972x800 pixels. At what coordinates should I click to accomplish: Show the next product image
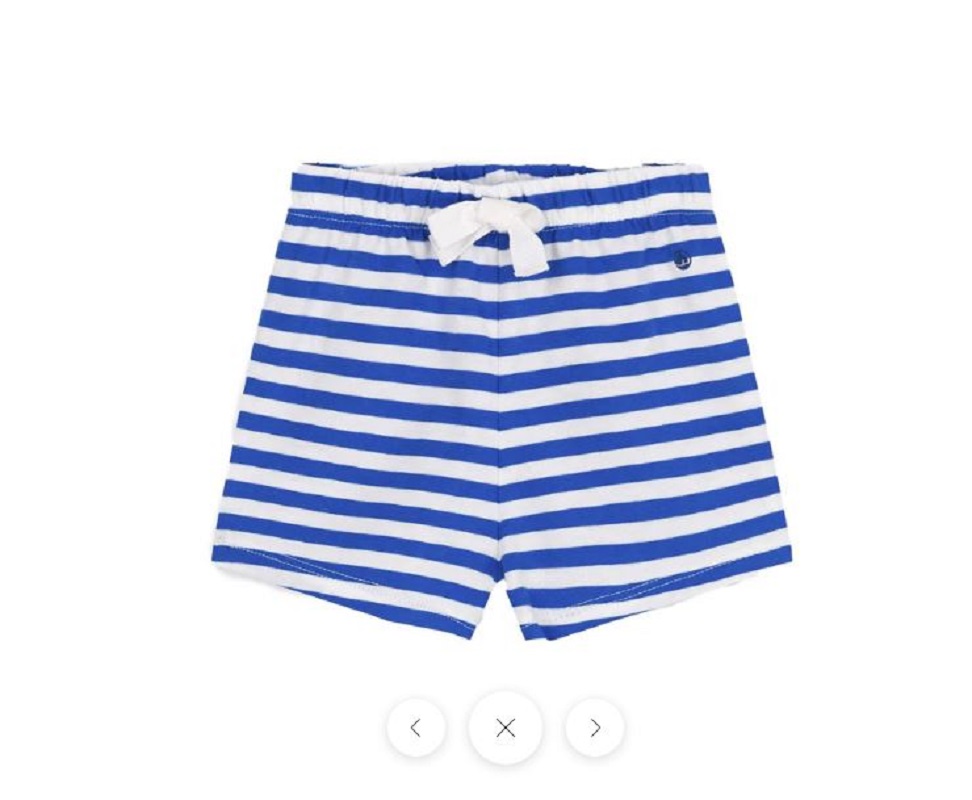[x=595, y=728]
